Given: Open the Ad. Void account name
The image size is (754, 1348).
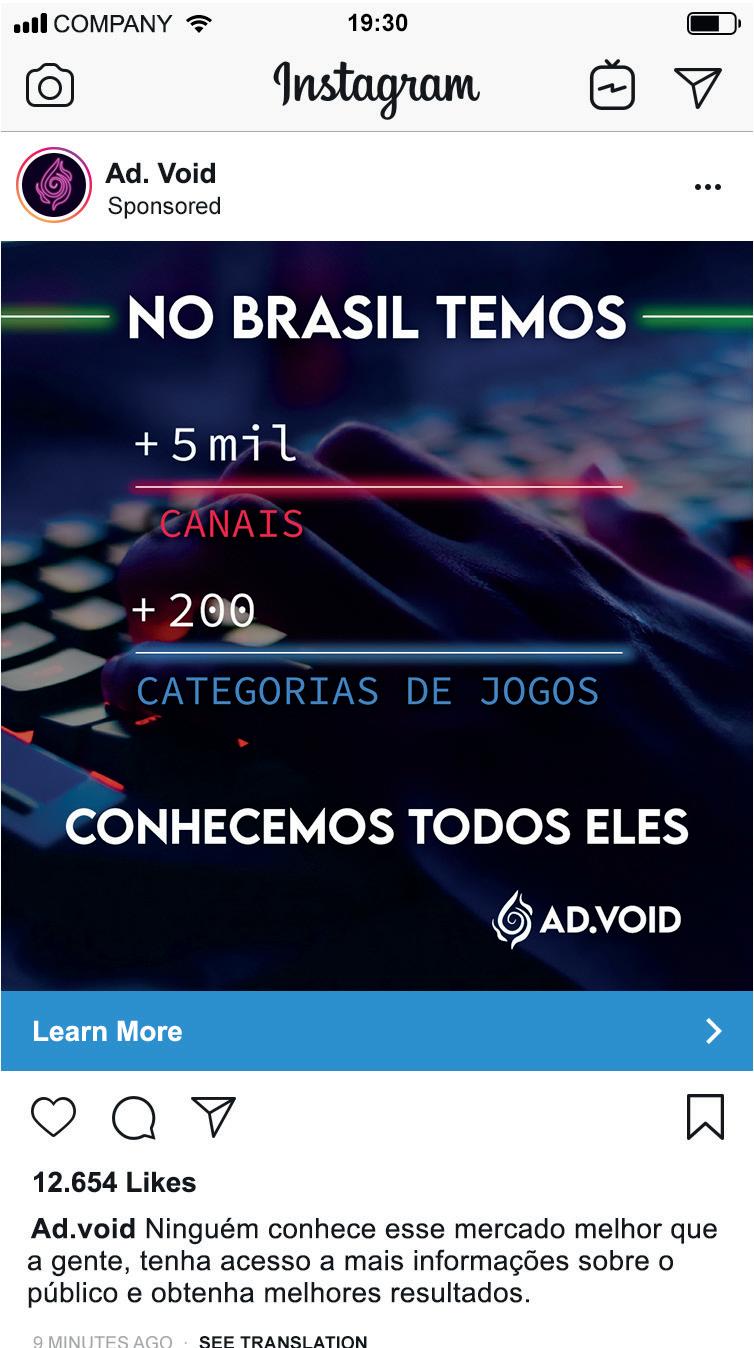Looking at the screenshot, I should click(x=161, y=173).
